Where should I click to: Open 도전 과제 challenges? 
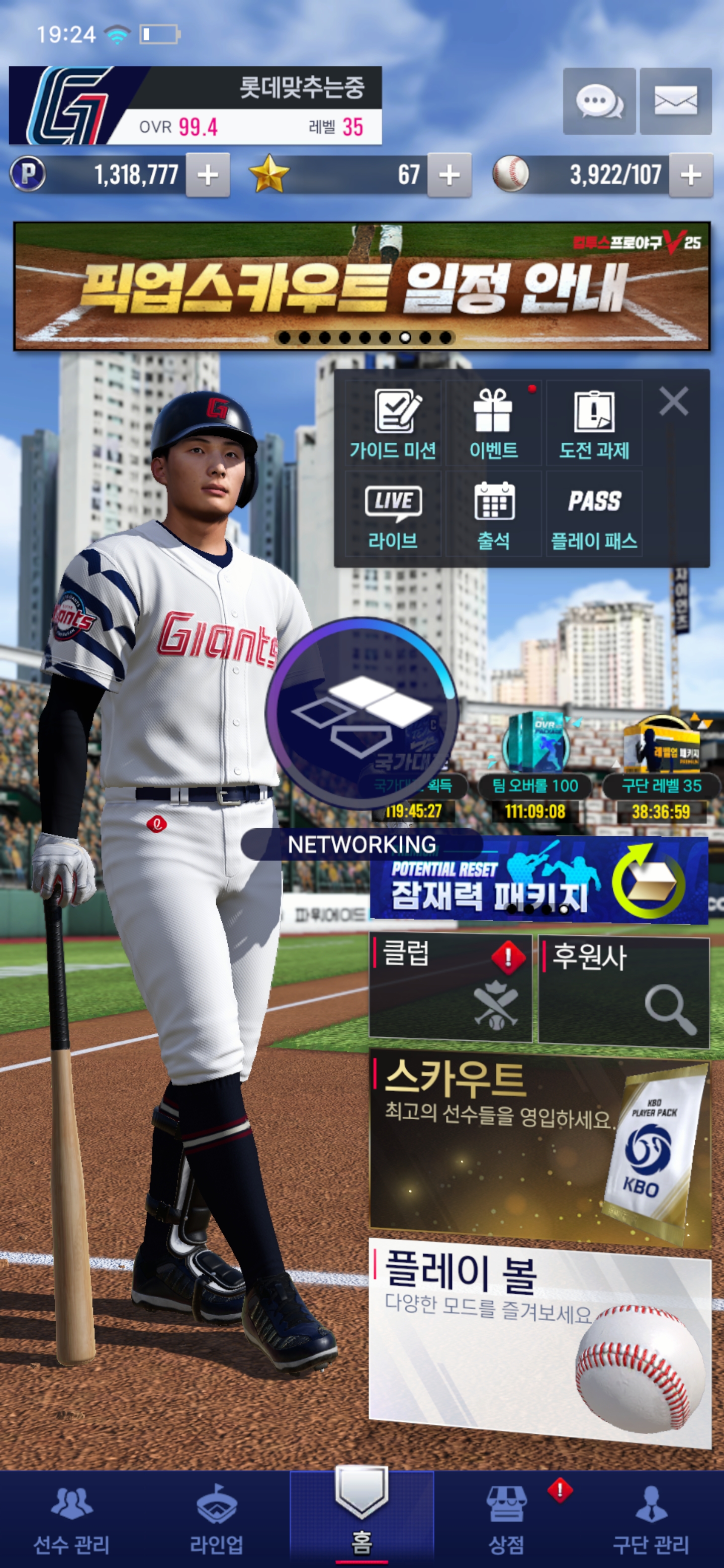pyautogui.click(x=594, y=424)
